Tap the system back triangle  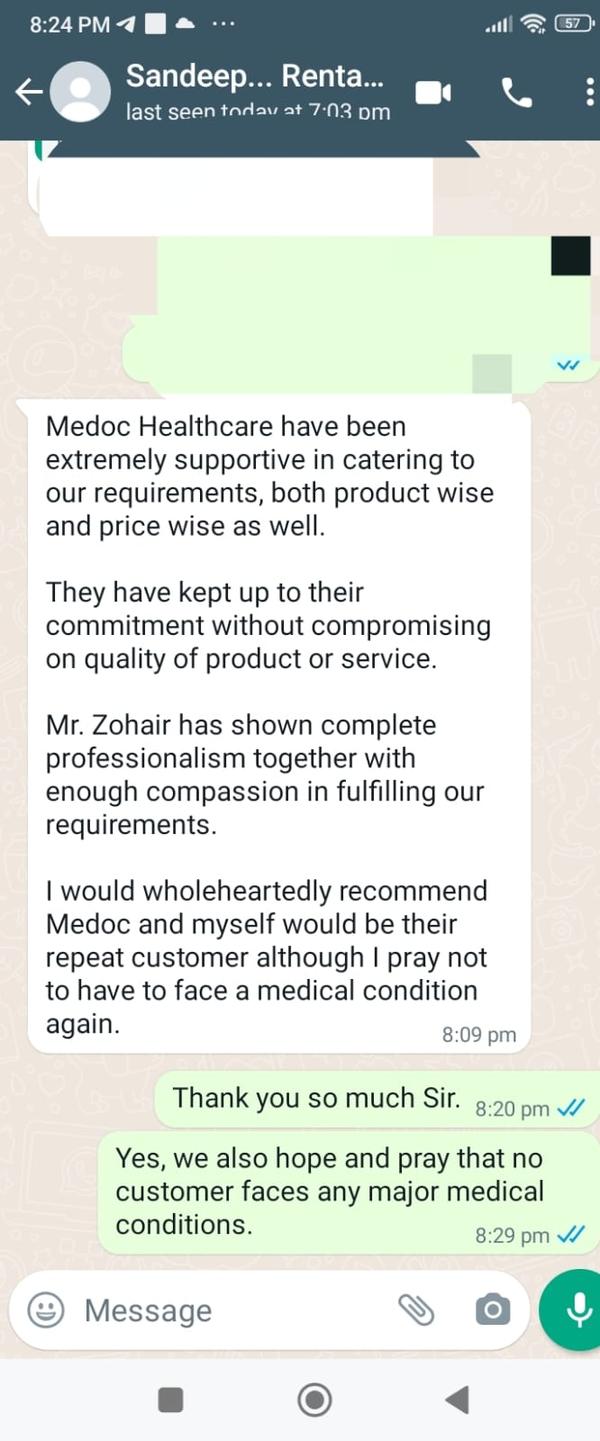tap(457, 1400)
